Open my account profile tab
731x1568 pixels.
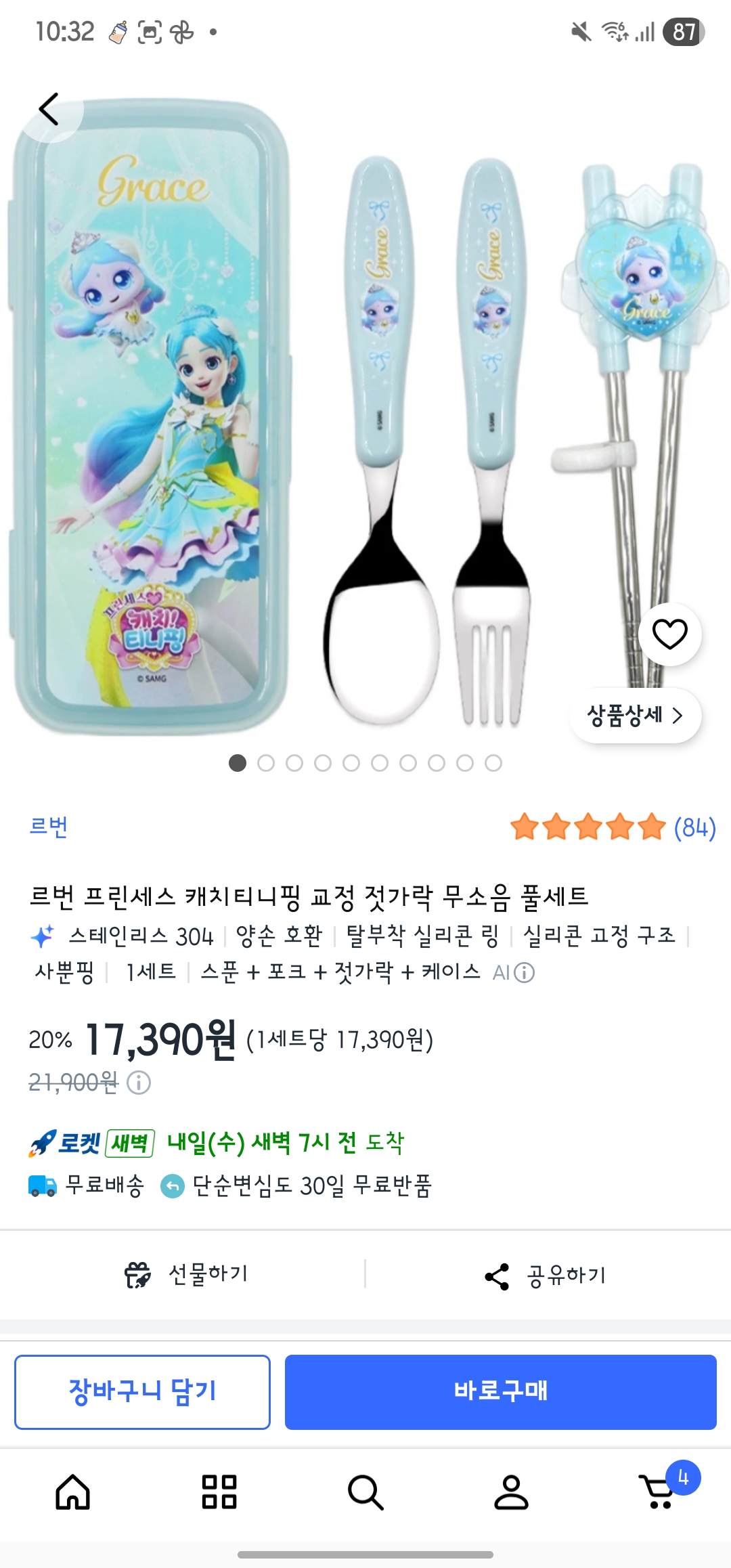tap(511, 1492)
